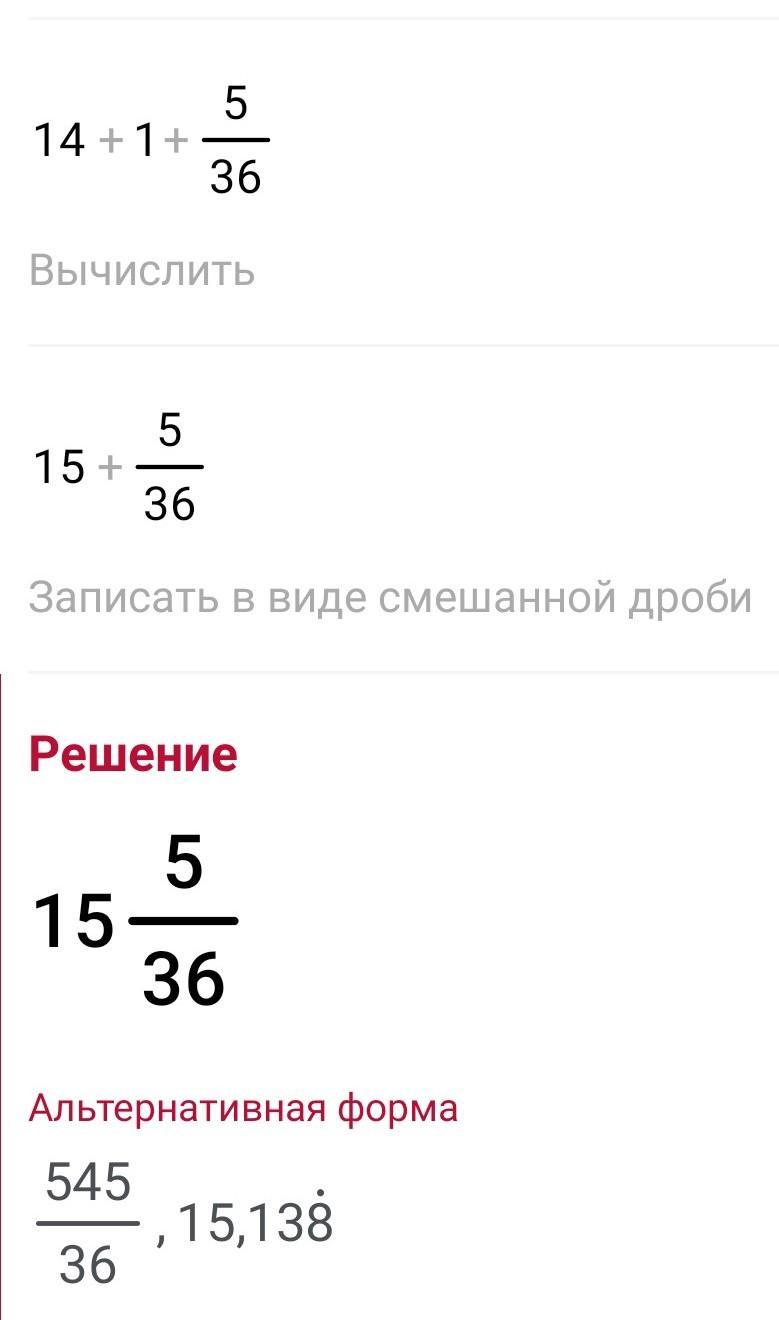
Task: Expand the "Вычислить" solution step
Action: tap(142, 270)
